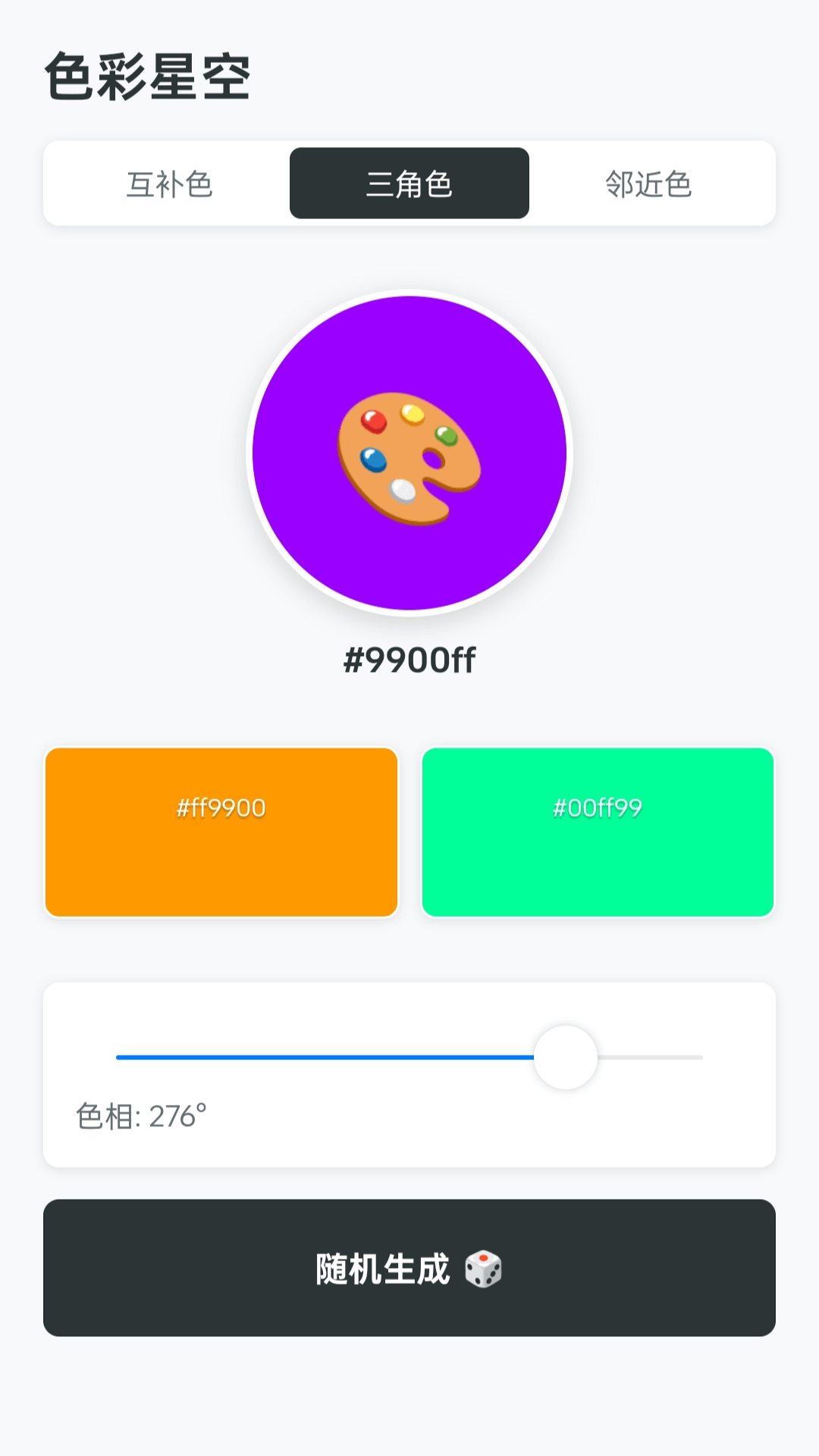Click the red paint dot on the palette emoji

point(374,421)
